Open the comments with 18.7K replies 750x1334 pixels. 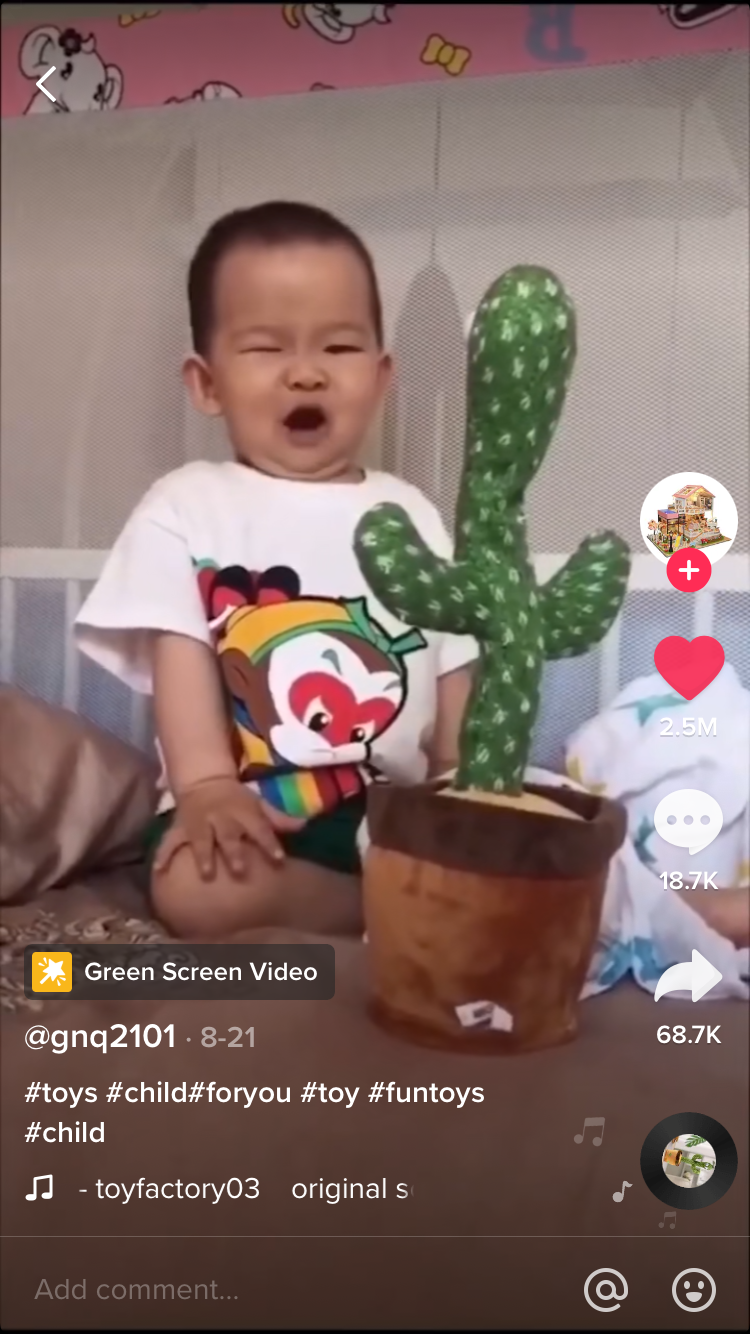(x=688, y=822)
